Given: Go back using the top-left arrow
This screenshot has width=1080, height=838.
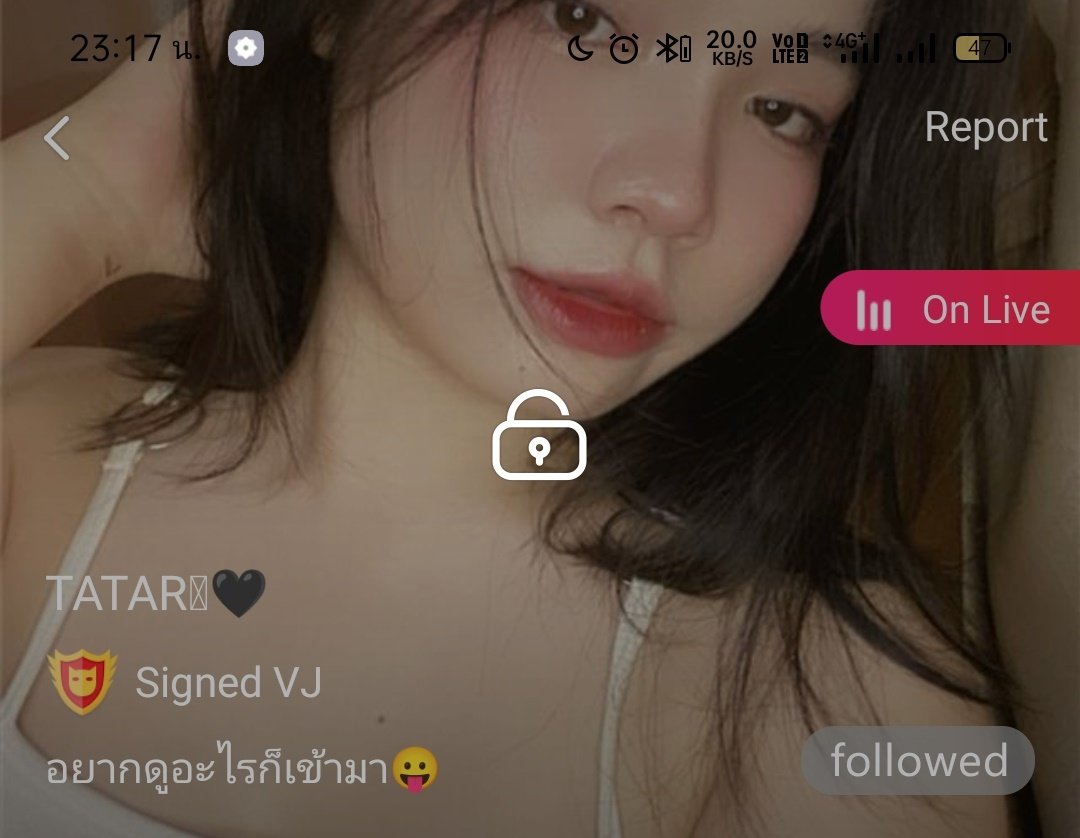Looking at the screenshot, I should [57, 138].
